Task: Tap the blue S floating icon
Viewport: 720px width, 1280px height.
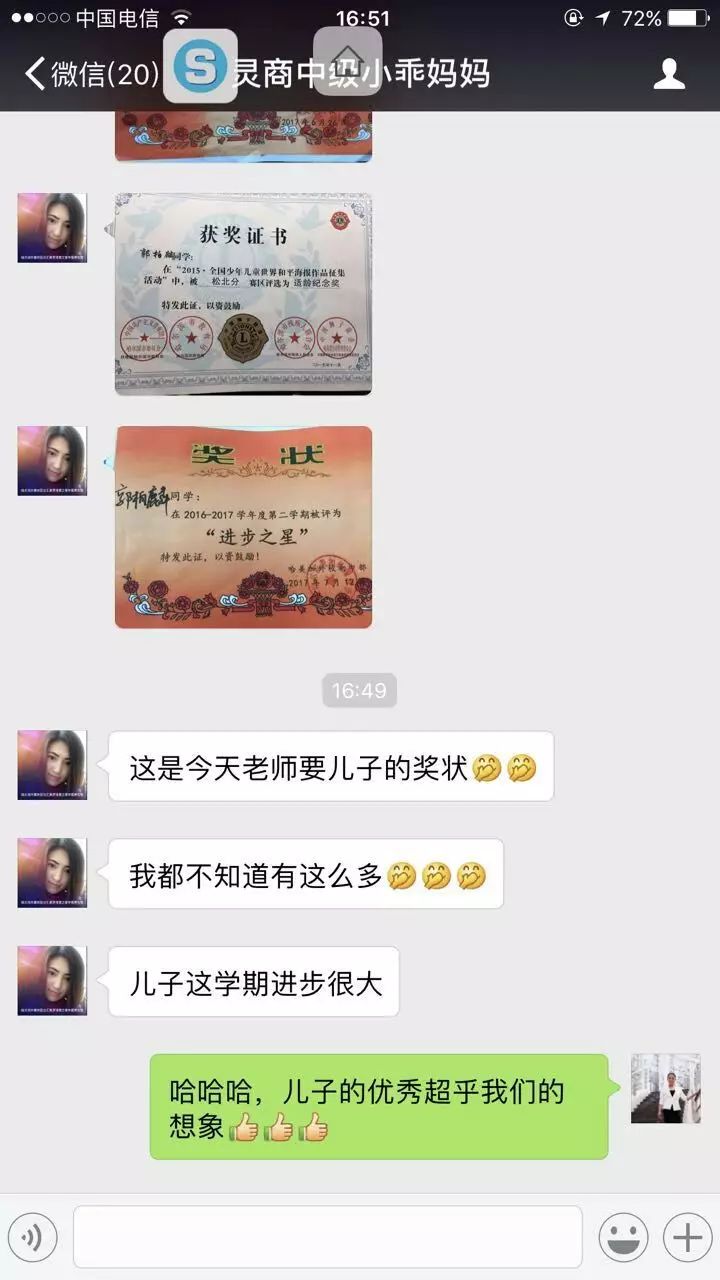Action: point(200,65)
